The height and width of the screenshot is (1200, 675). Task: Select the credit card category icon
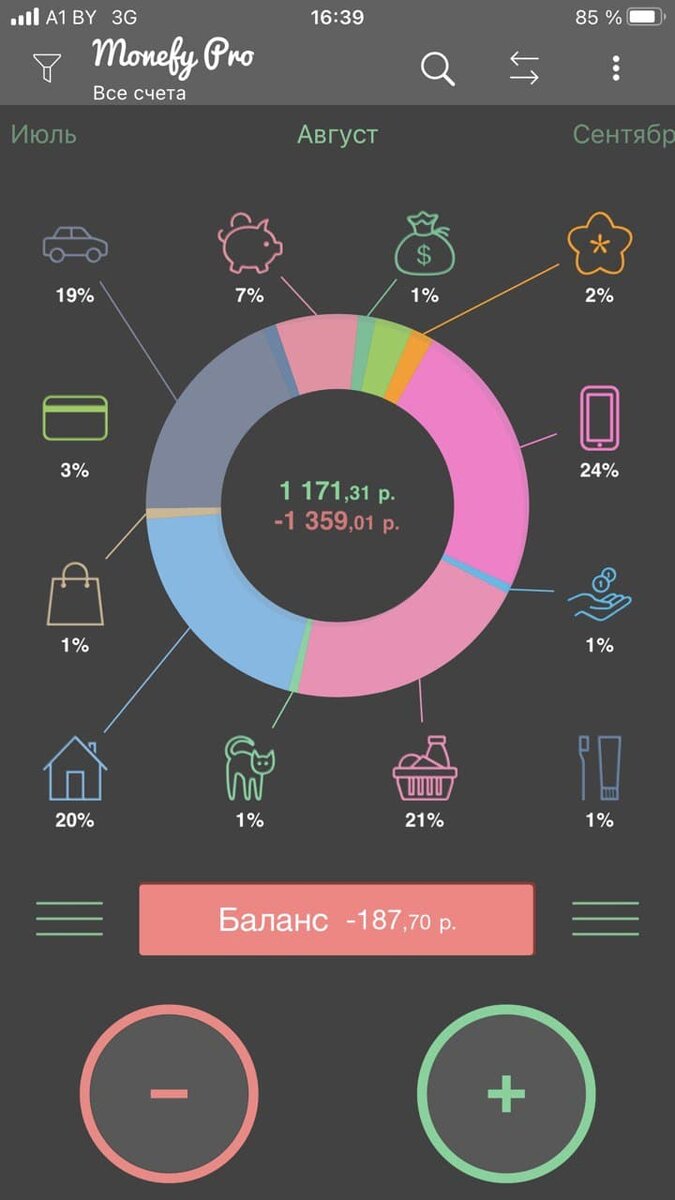75,418
